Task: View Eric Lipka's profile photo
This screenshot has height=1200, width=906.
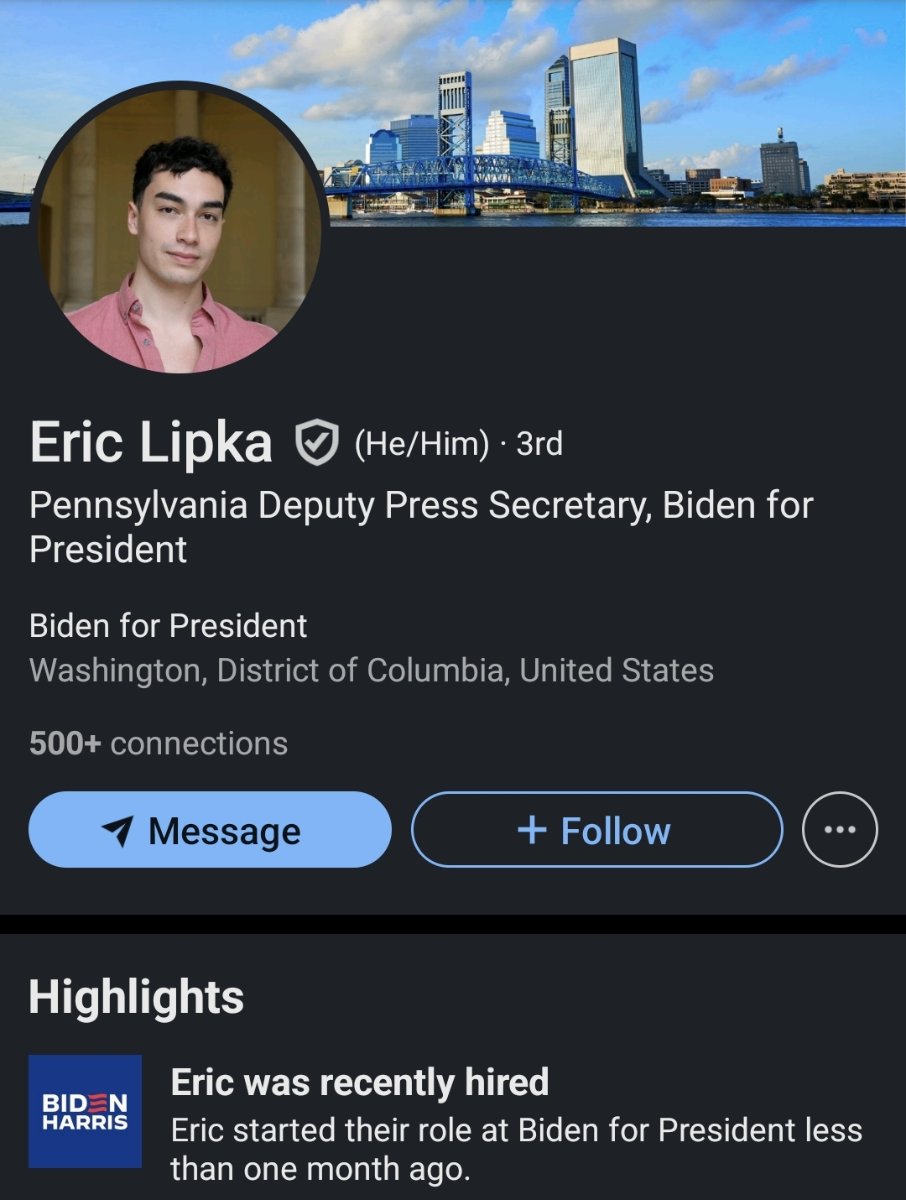Action: [x=180, y=228]
